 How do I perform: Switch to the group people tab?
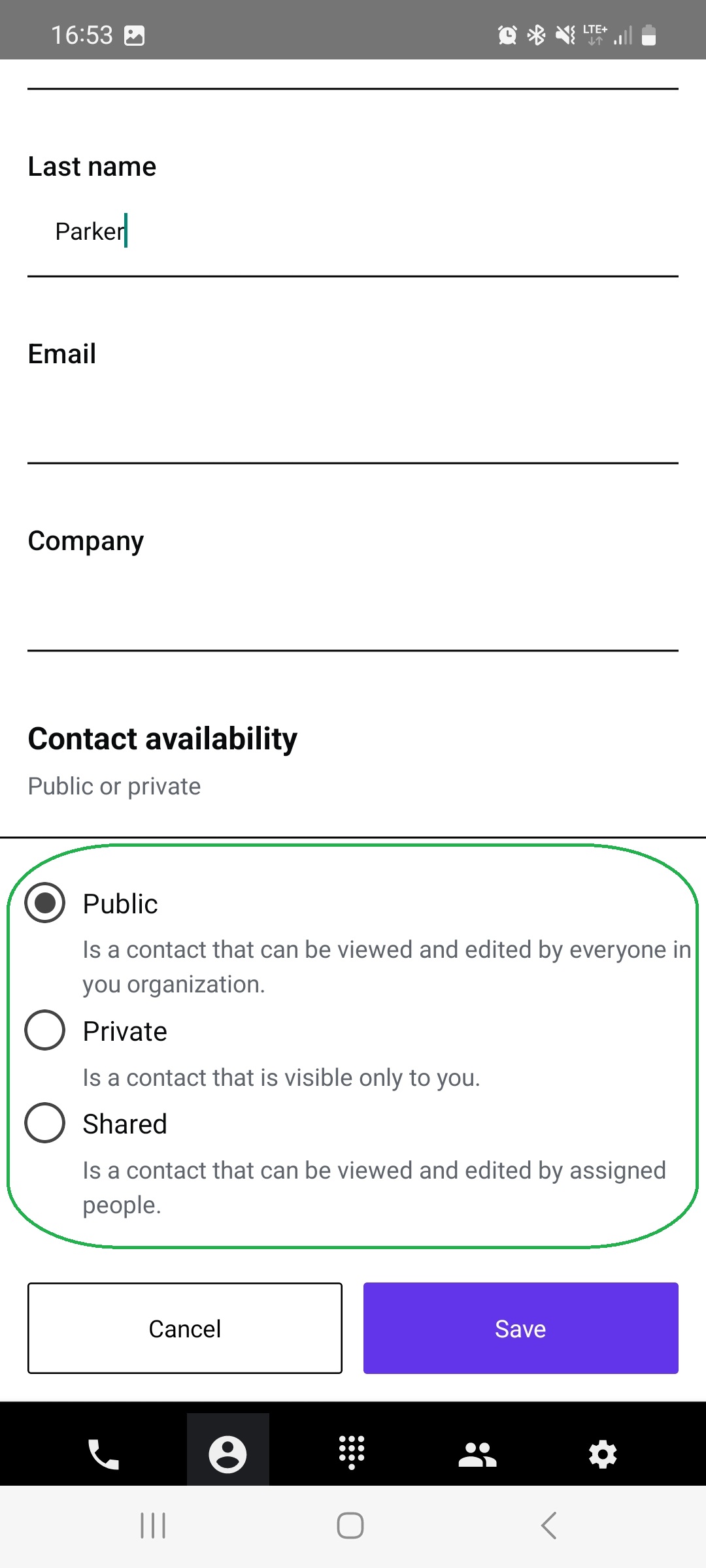coord(477,1454)
